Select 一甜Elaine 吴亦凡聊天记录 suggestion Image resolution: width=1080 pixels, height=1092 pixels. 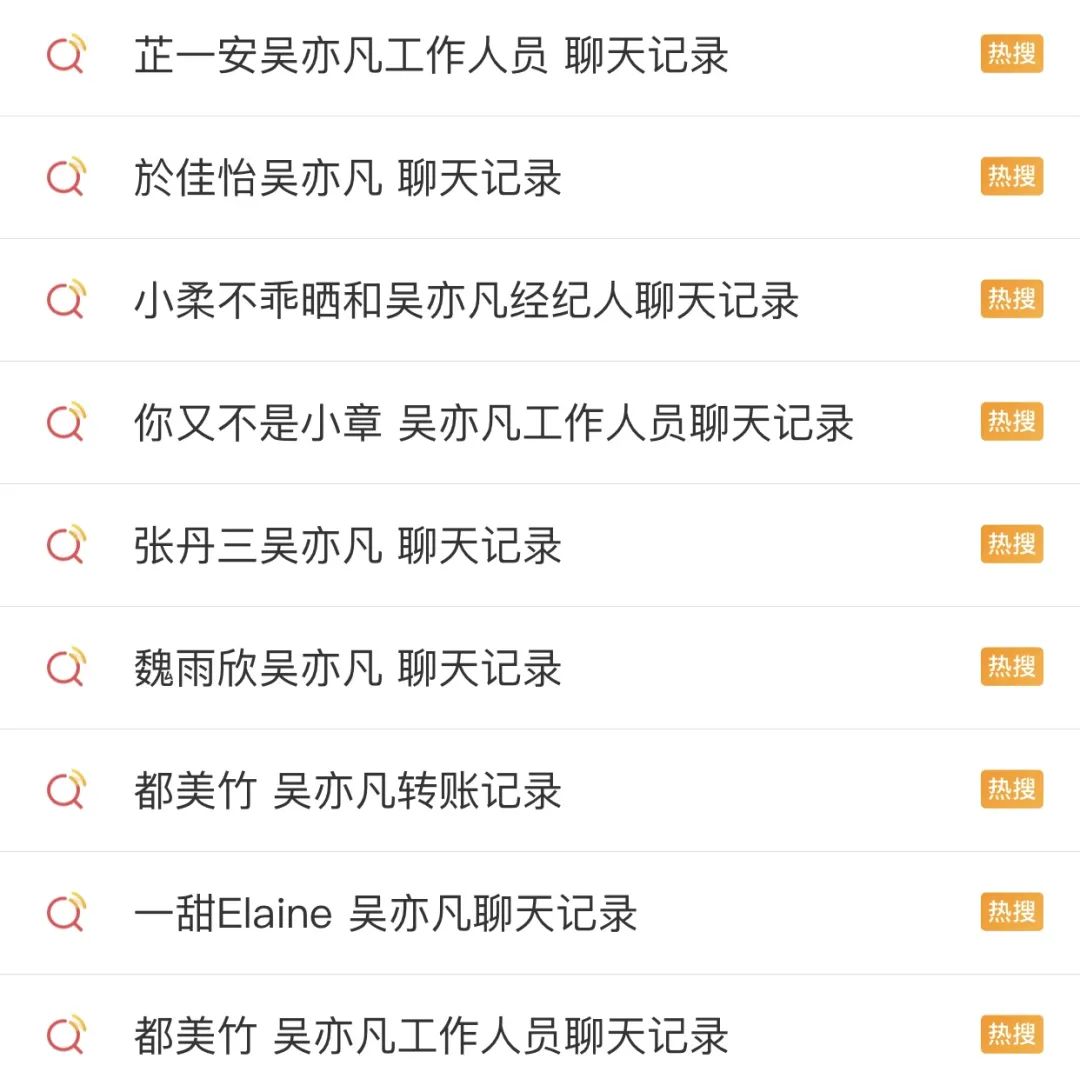[x=386, y=914]
